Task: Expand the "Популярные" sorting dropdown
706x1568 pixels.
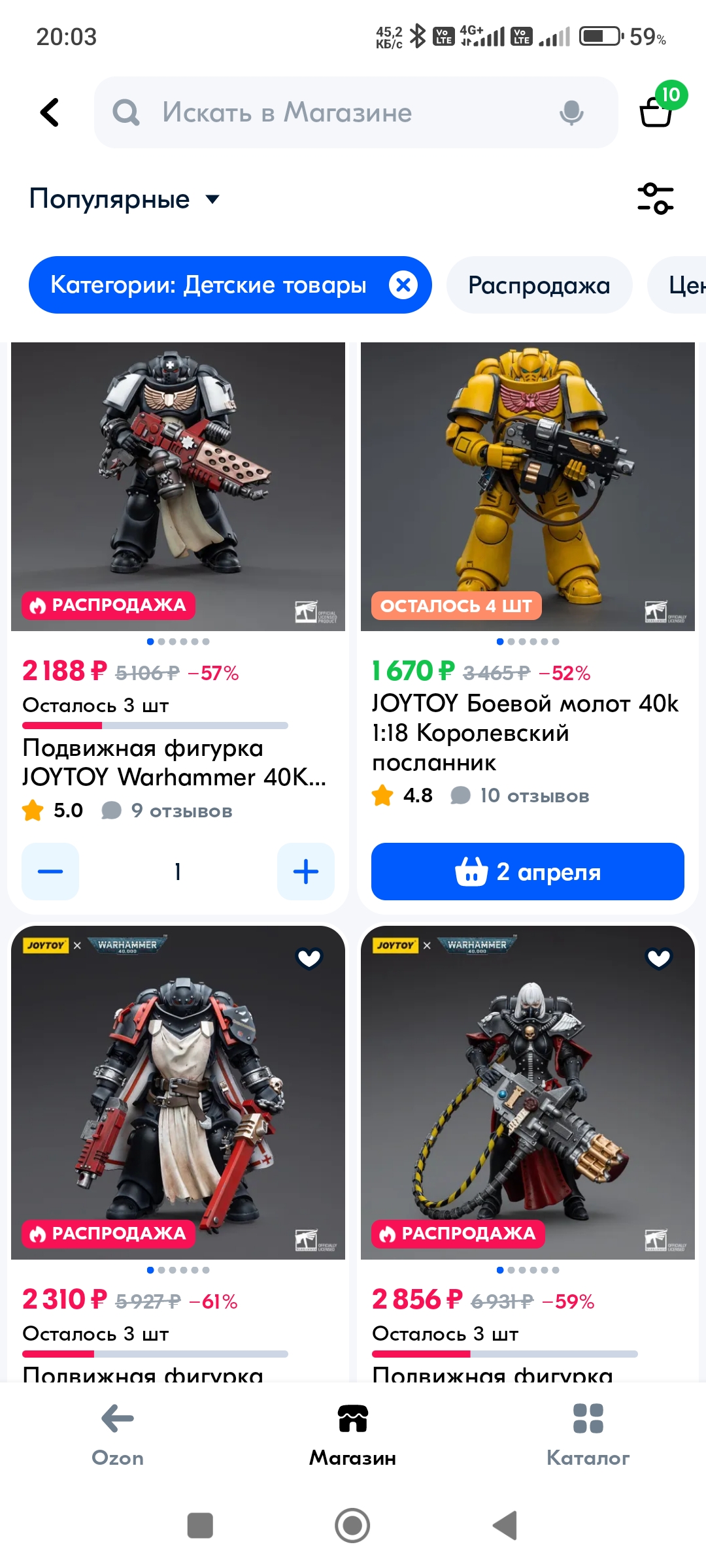Action: (x=124, y=199)
